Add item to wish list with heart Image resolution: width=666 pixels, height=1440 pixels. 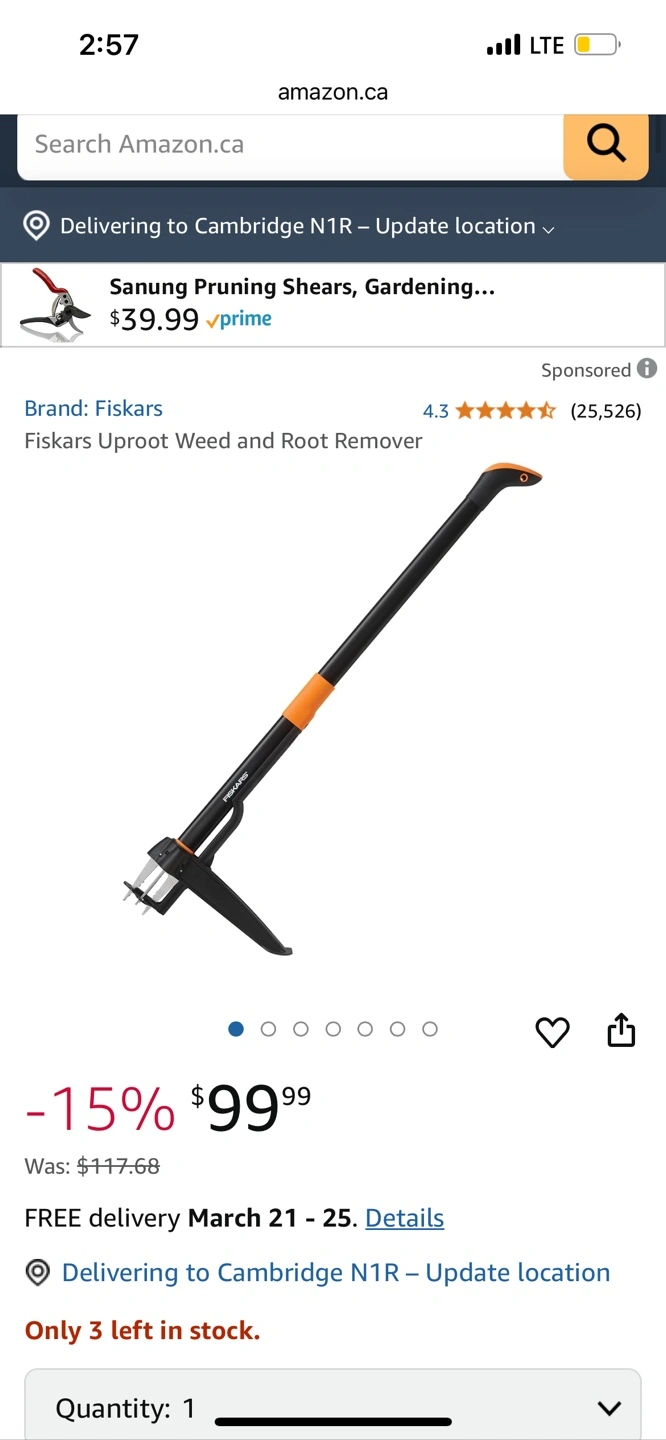(552, 1031)
